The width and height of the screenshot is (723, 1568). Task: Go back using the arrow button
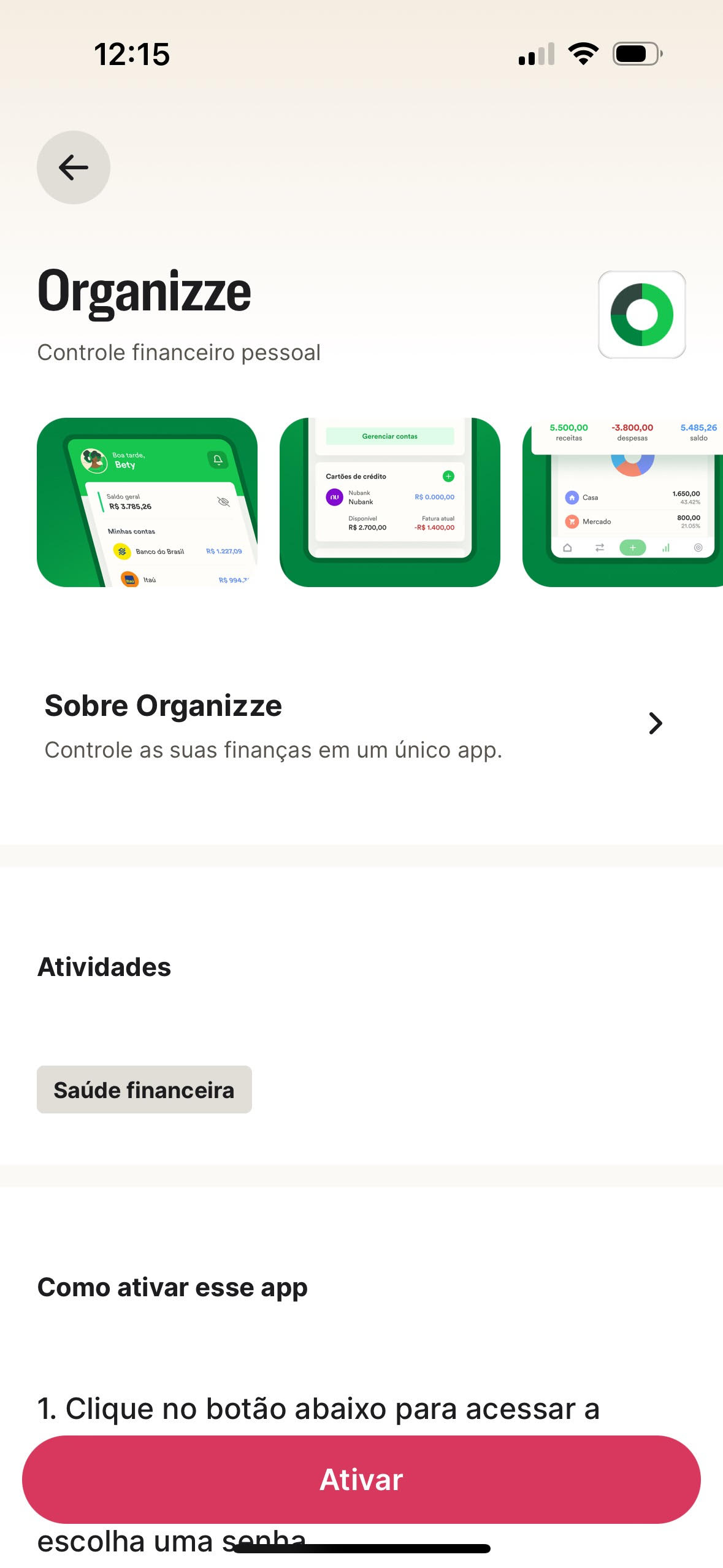(74, 167)
